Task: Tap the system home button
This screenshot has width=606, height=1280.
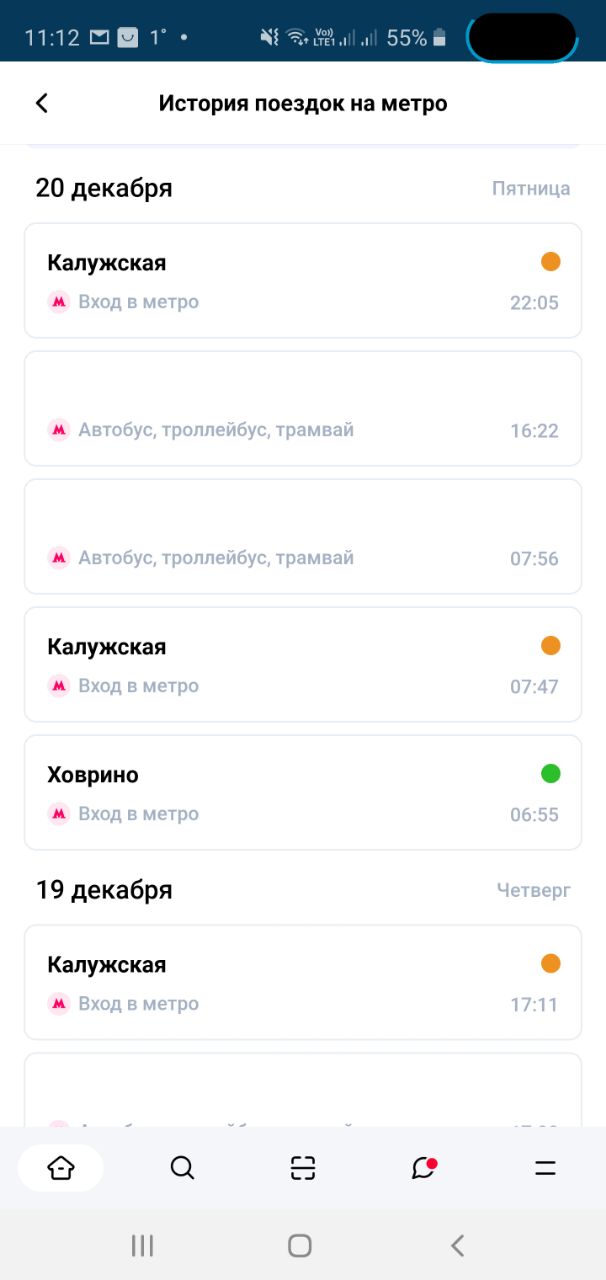Action: click(x=300, y=1245)
